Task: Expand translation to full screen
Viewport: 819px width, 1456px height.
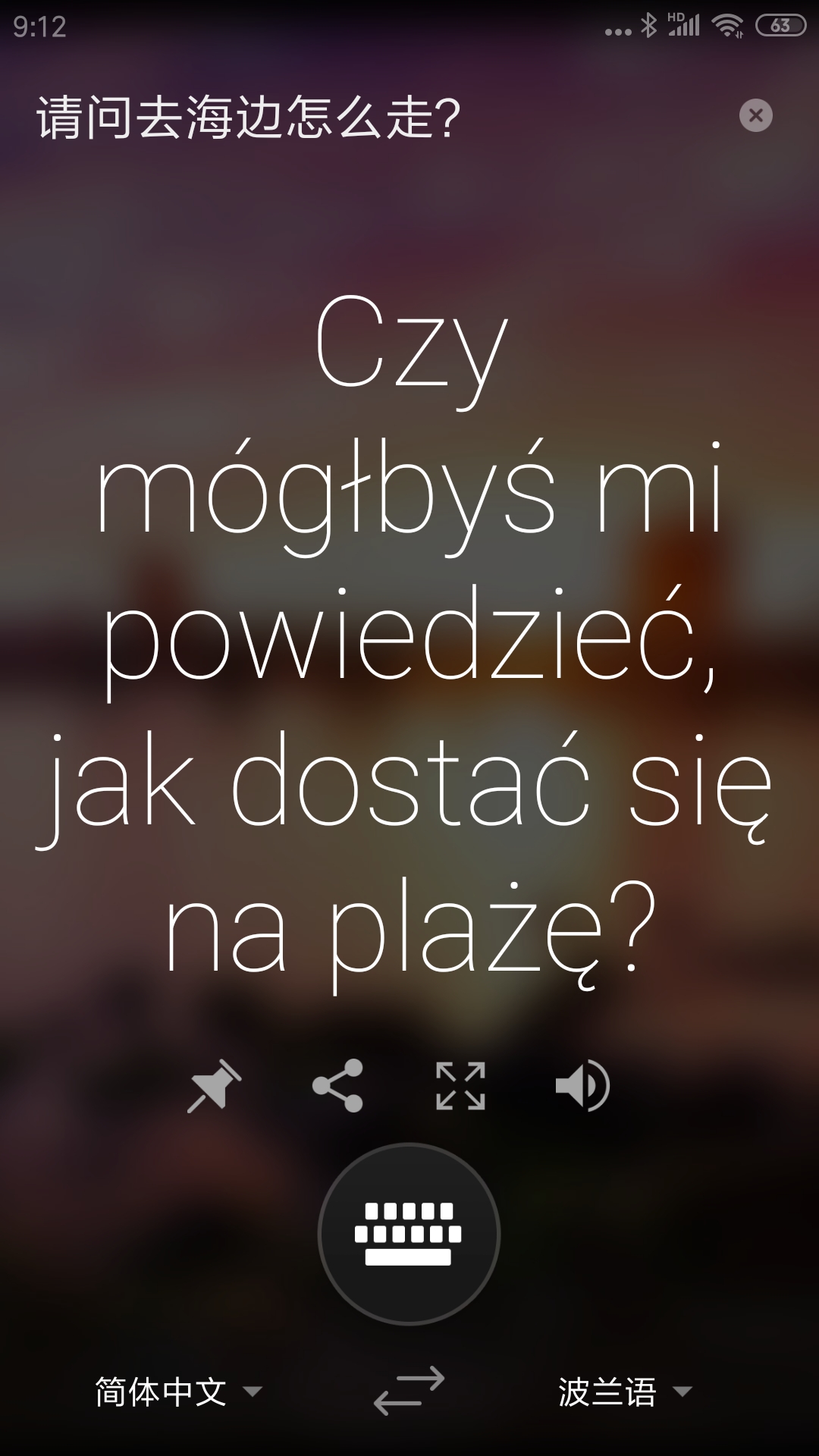Action: [460, 1086]
